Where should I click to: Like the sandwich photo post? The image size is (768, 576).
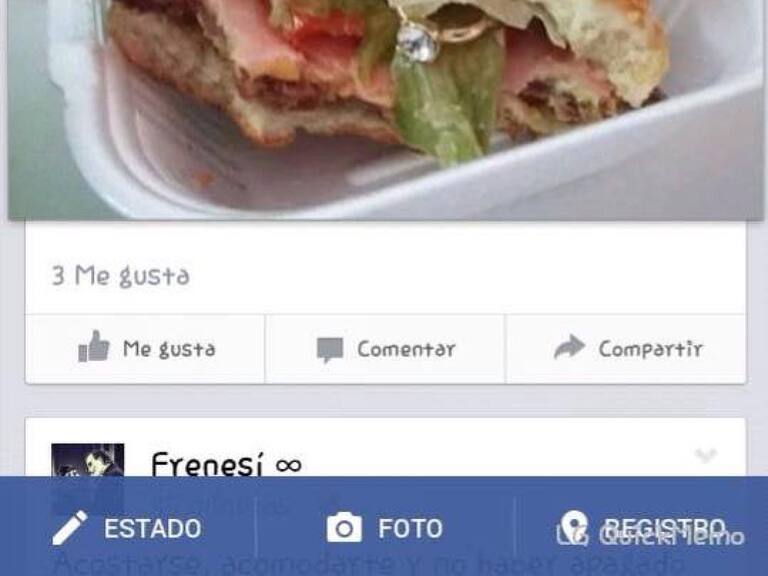tap(146, 349)
